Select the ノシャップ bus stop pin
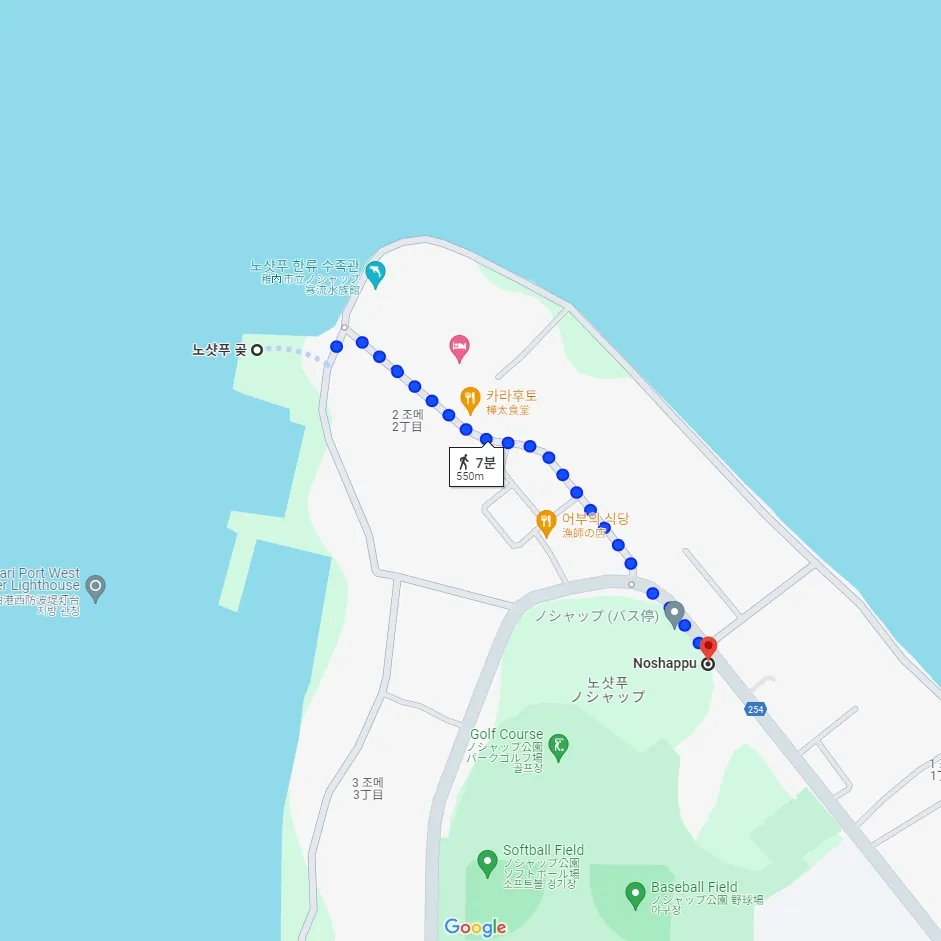 [x=675, y=611]
